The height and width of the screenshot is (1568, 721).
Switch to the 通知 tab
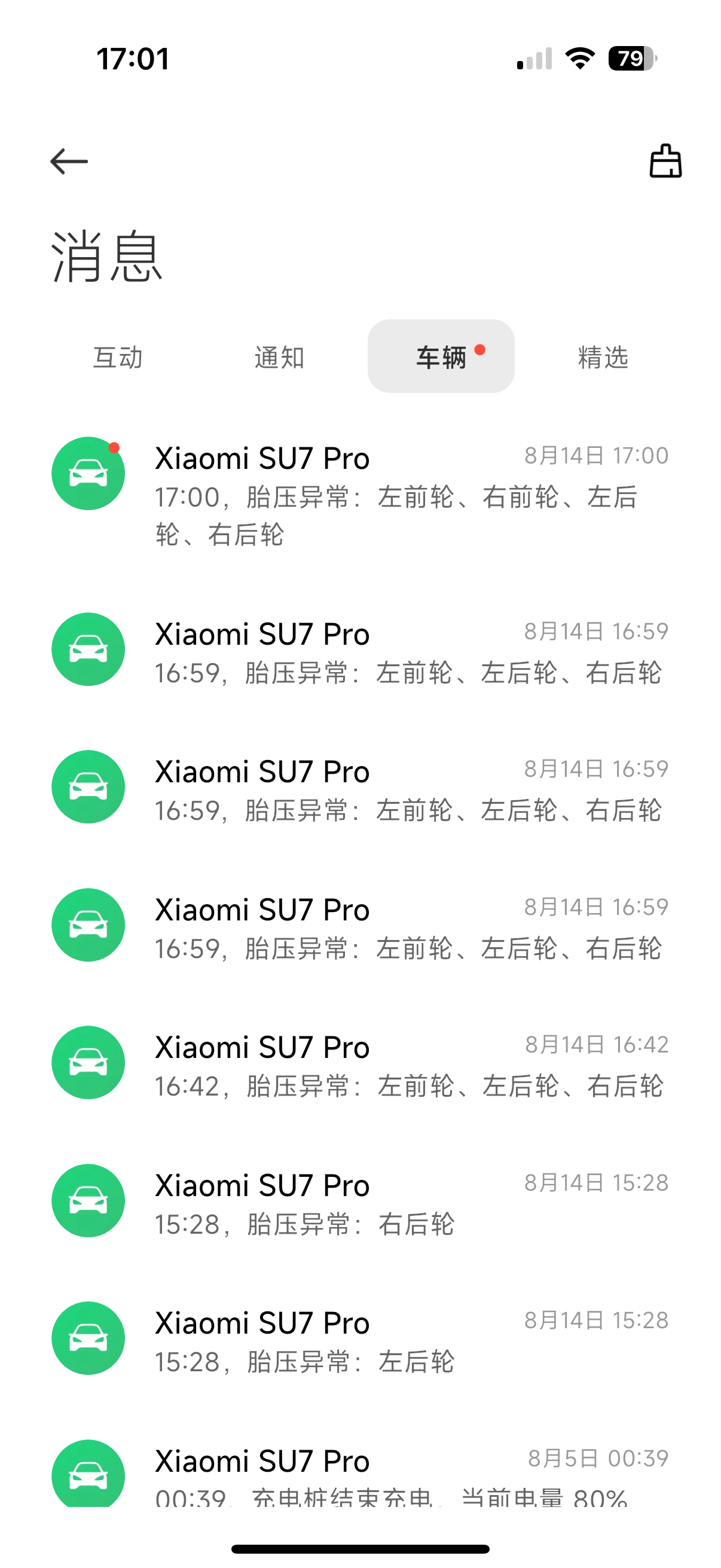point(279,356)
